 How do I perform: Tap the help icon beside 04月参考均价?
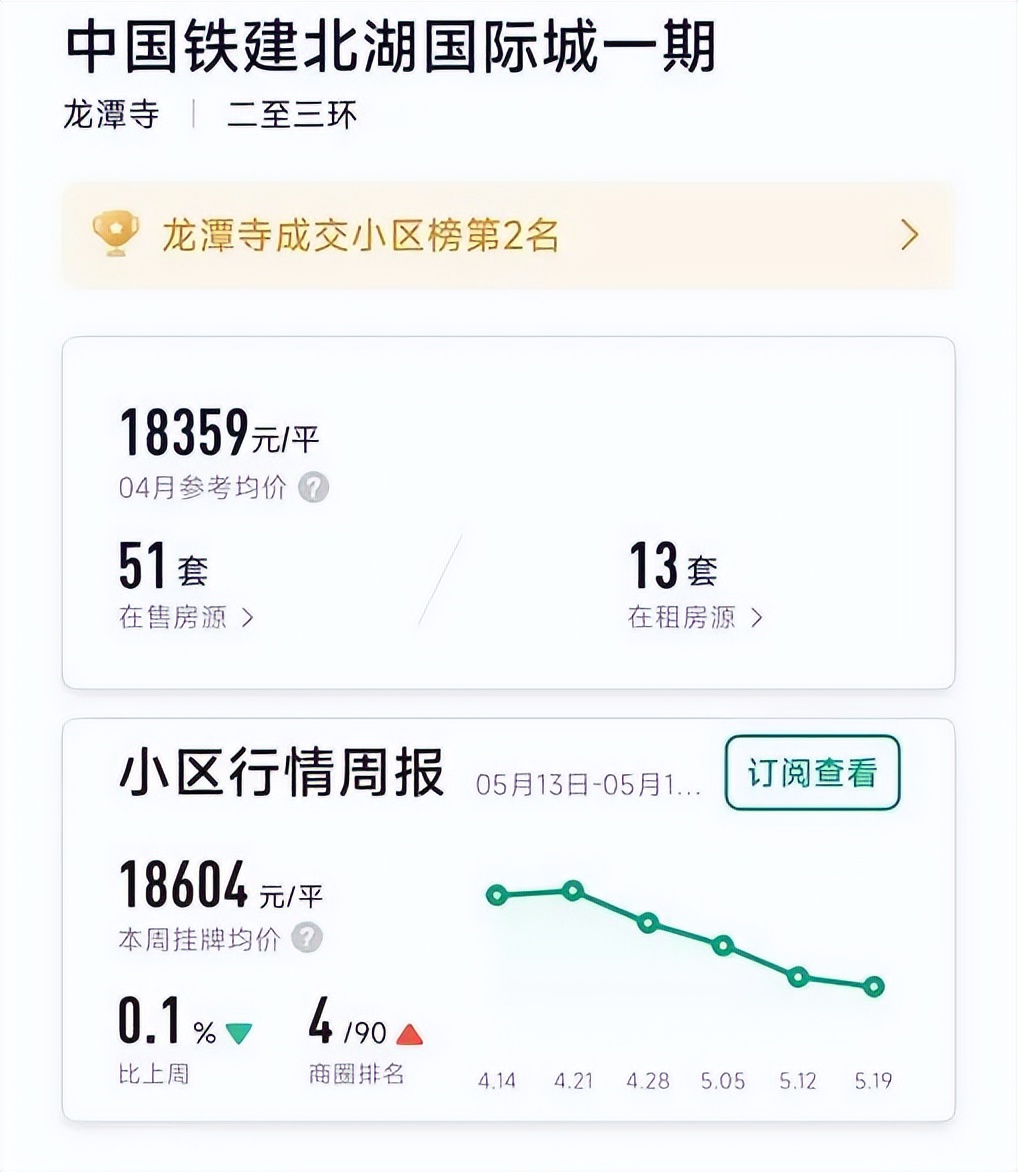314,487
